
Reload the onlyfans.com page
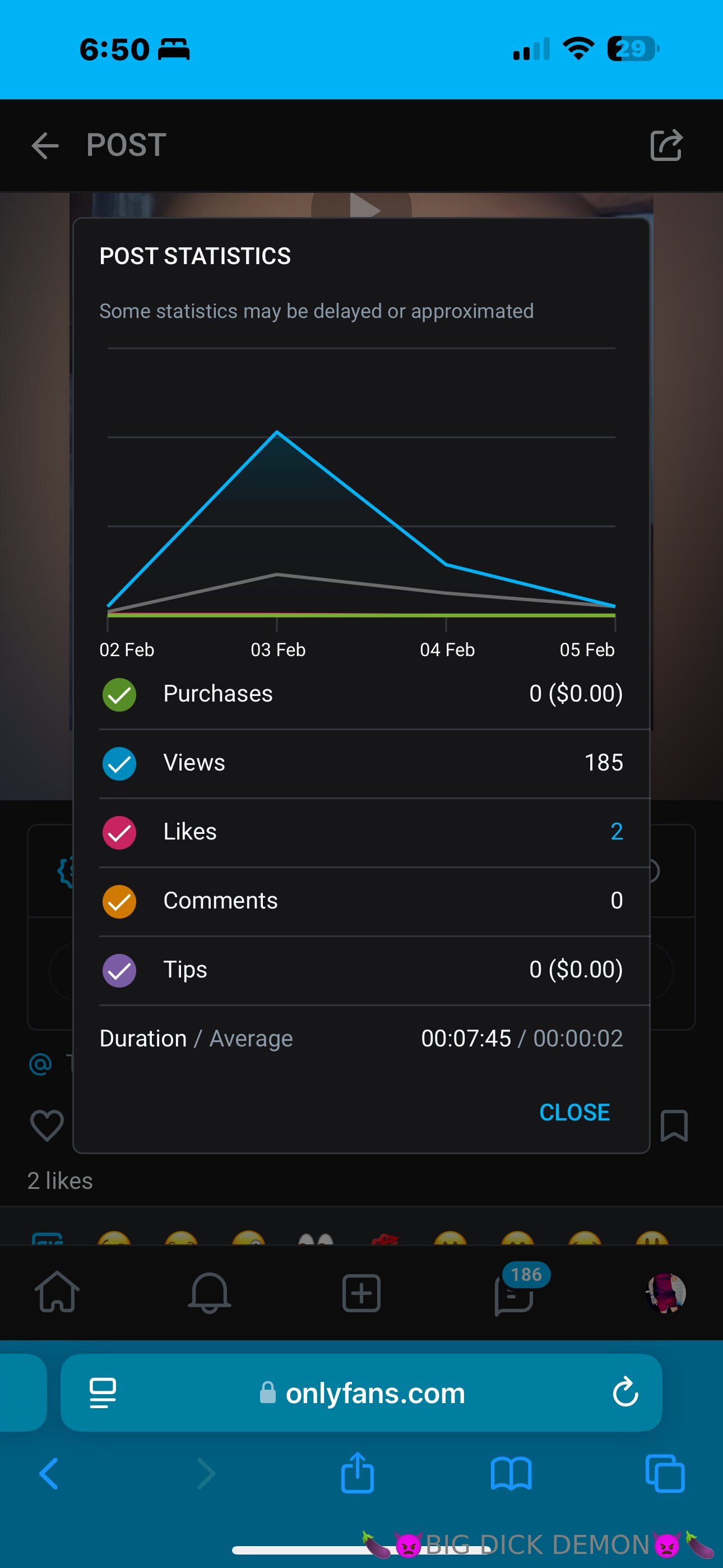[625, 1392]
